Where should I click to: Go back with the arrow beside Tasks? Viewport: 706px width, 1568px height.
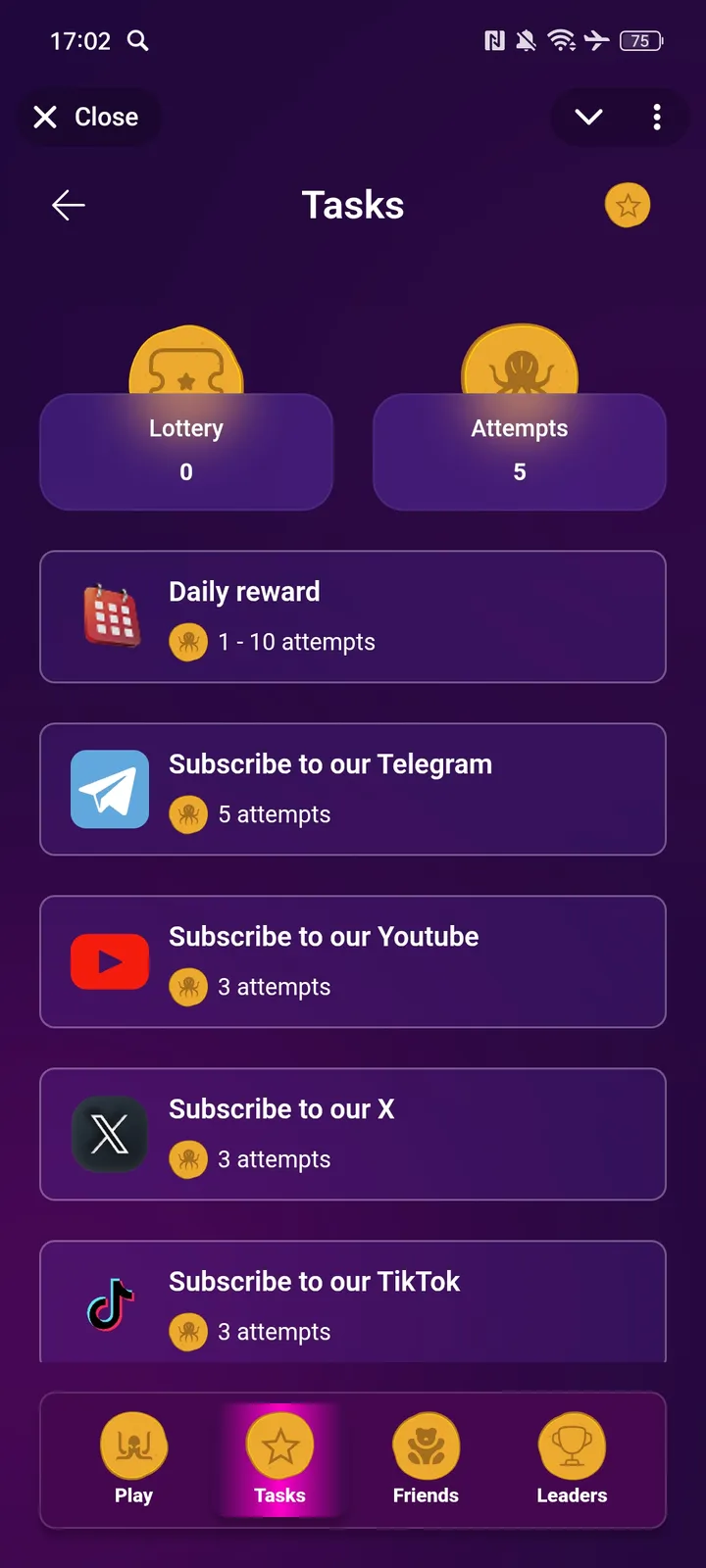click(x=69, y=205)
